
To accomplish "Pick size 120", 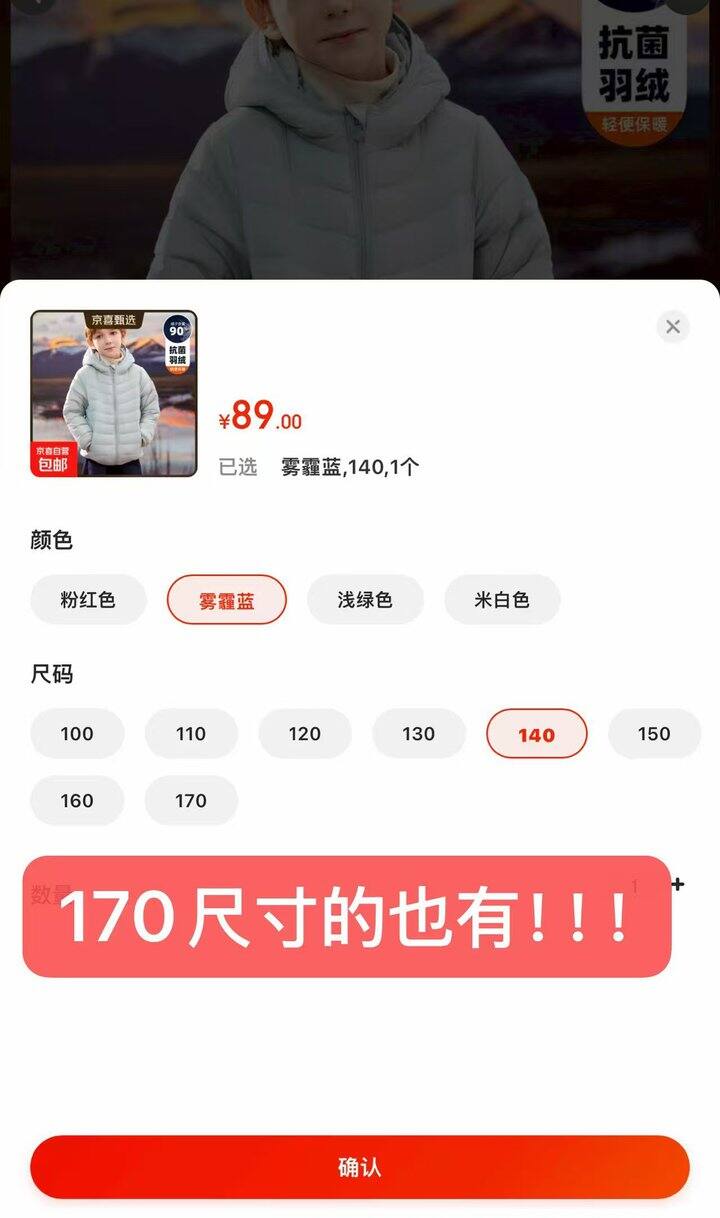I will click(x=305, y=734).
